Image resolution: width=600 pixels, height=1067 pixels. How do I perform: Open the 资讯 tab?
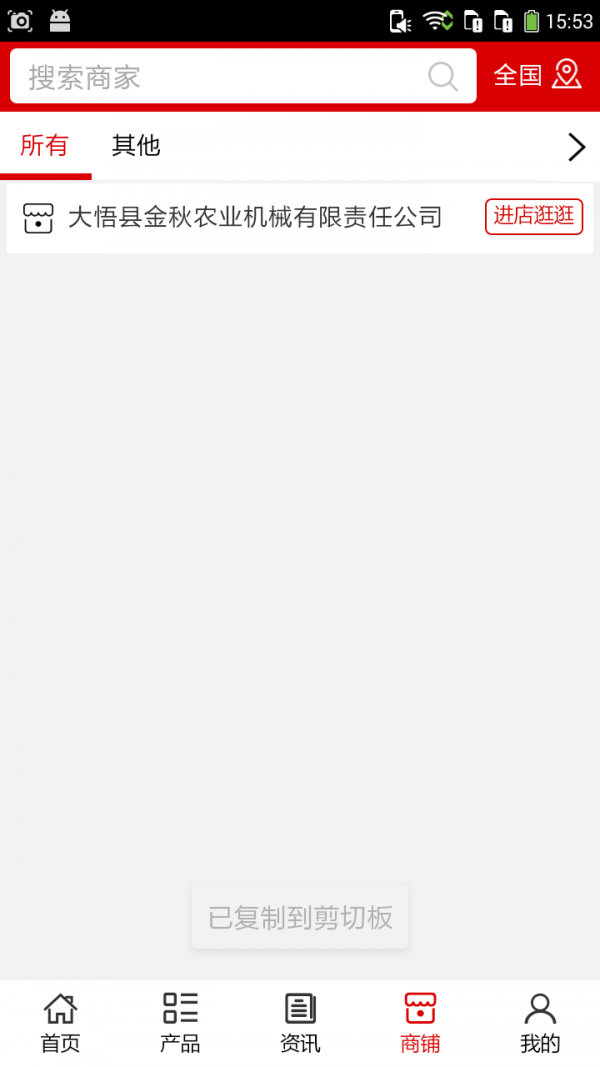(x=300, y=1023)
